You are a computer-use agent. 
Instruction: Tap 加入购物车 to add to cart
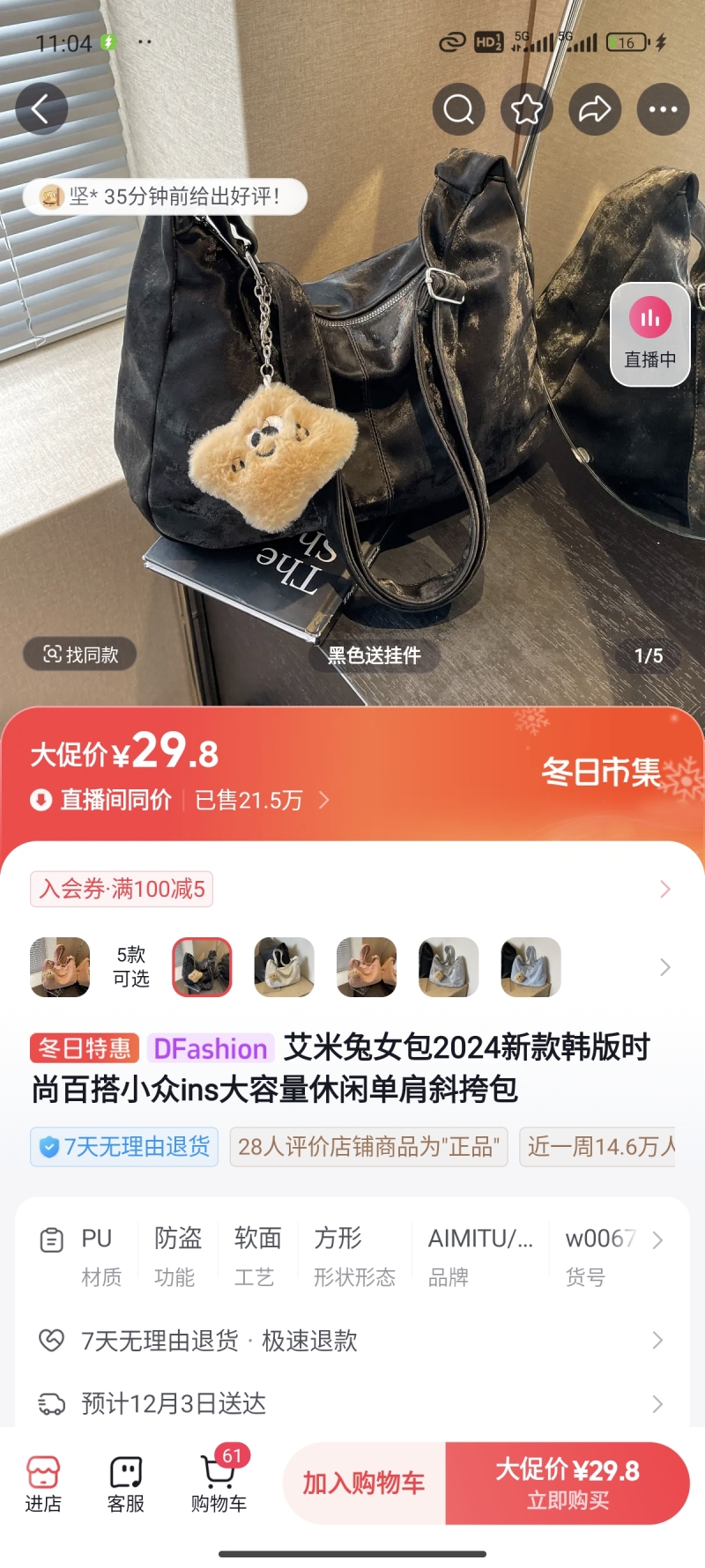[x=364, y=1483]
